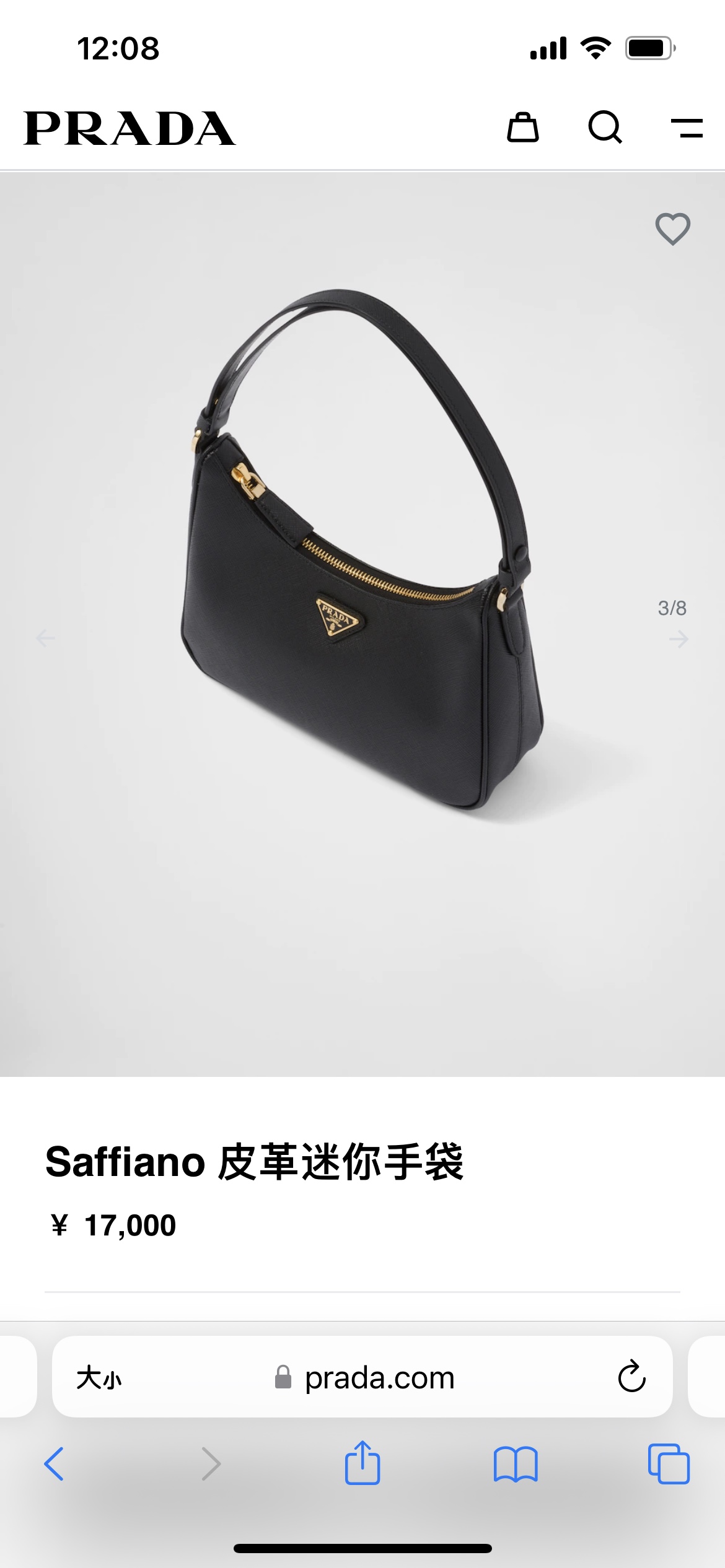Open the hamburger menu
This screenshot has width=725, height=1568.
(x=687, y=128)
